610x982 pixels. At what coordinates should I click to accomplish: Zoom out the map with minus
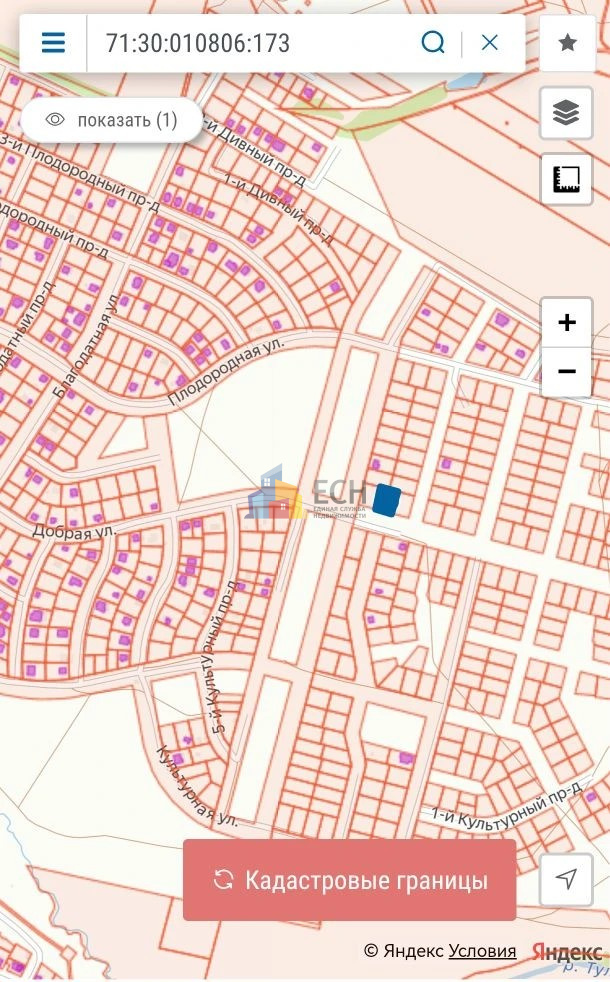pyautogui.click(x=566, y=371)
